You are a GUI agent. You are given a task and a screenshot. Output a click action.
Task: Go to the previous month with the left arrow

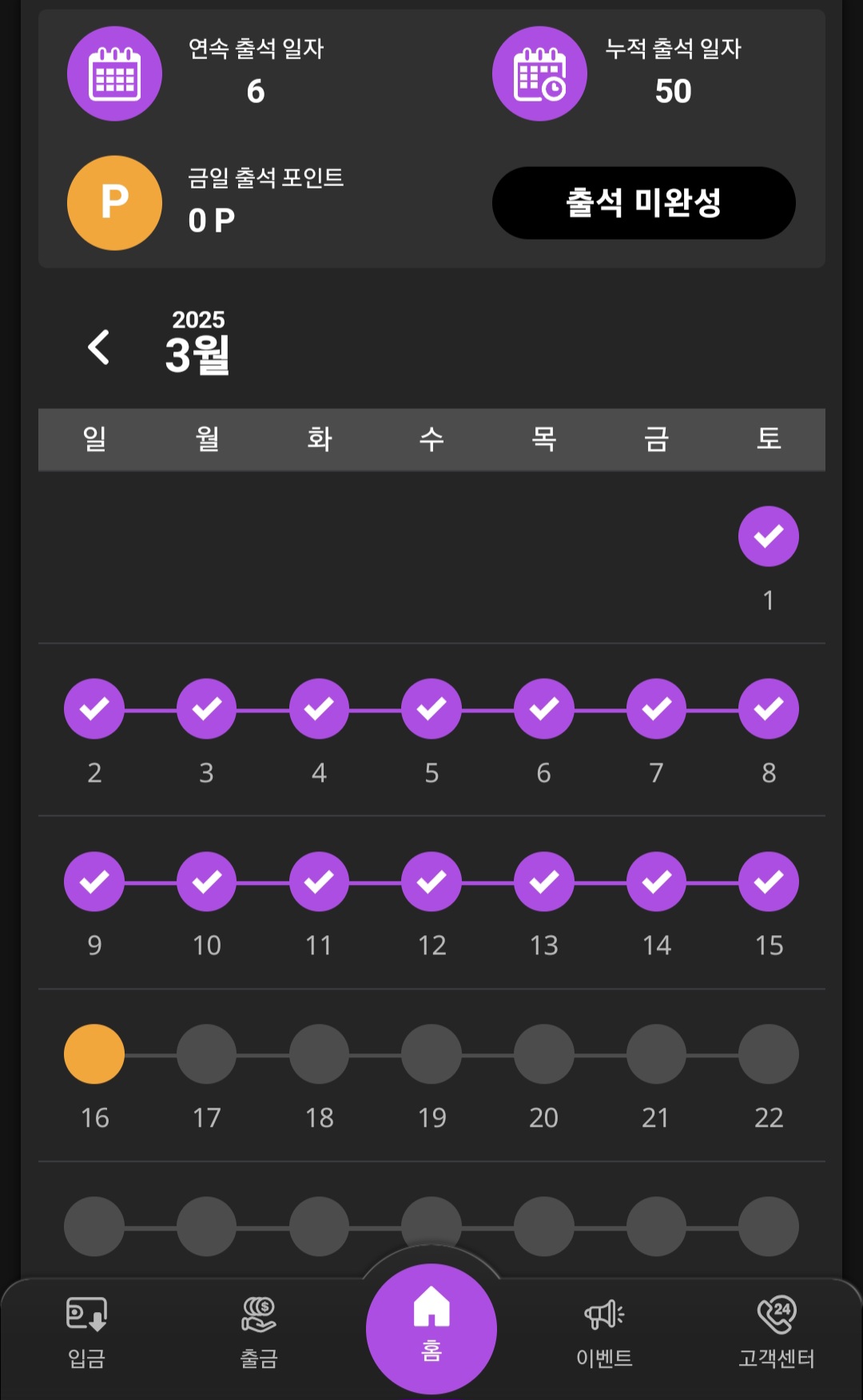pos(98,347)
